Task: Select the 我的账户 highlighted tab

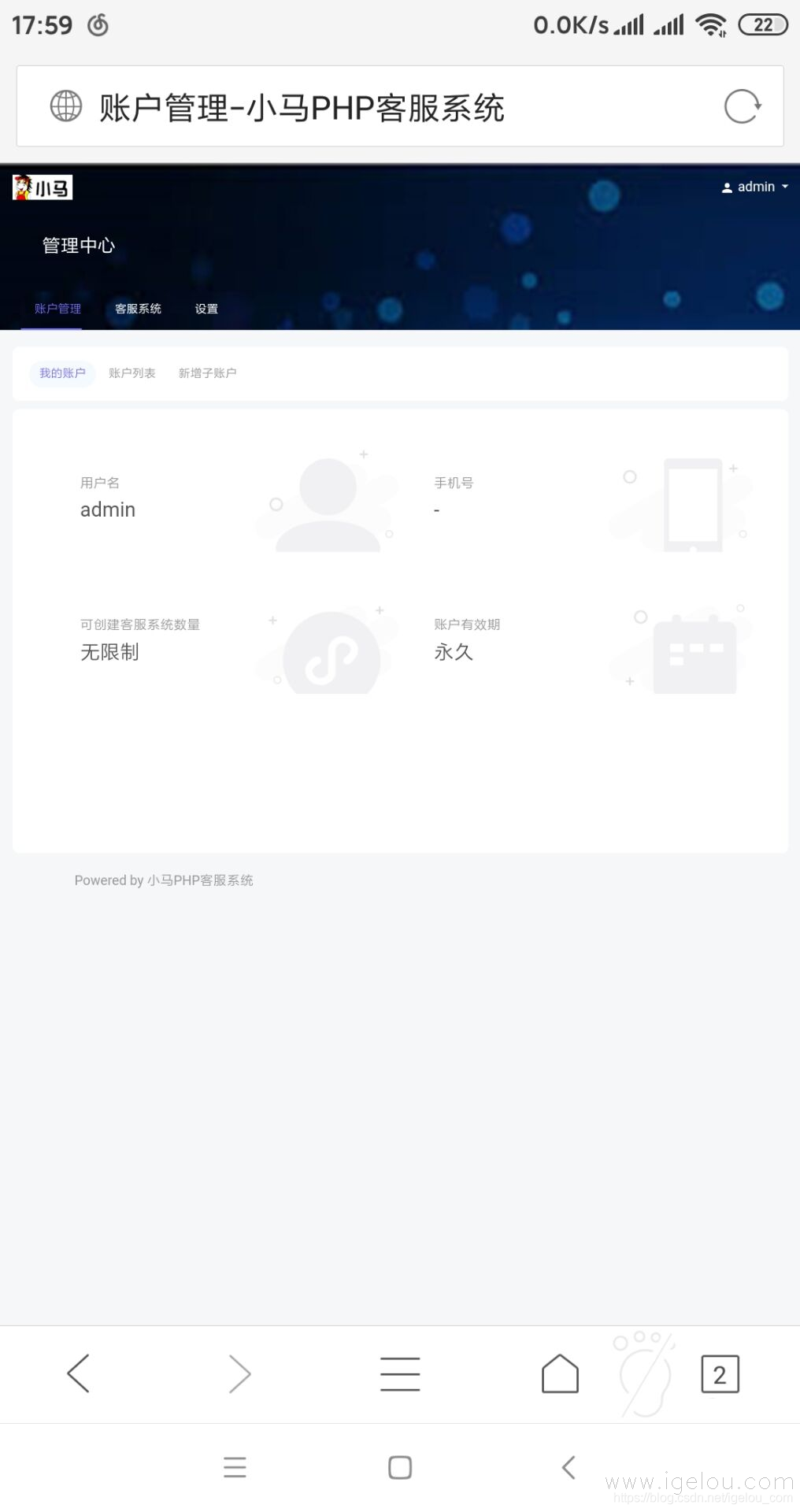Action: (62, 373)
